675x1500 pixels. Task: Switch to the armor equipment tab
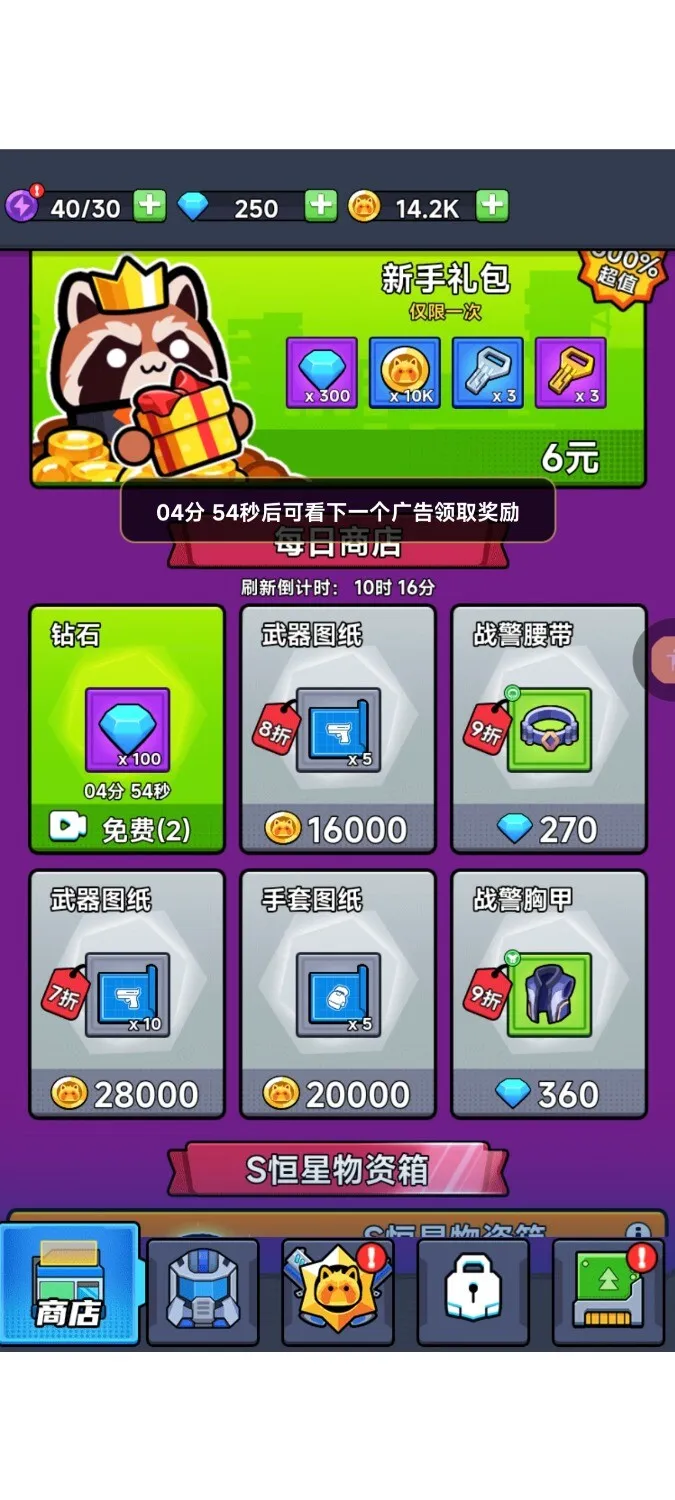point(203,1291)
